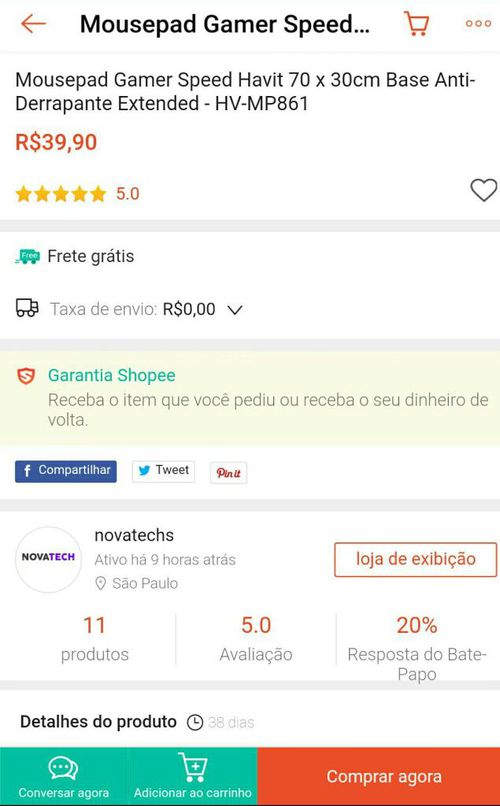Screen dimensions: 500x806
Task: Pin the product with Pin it
Action: [x=229, y=472]
